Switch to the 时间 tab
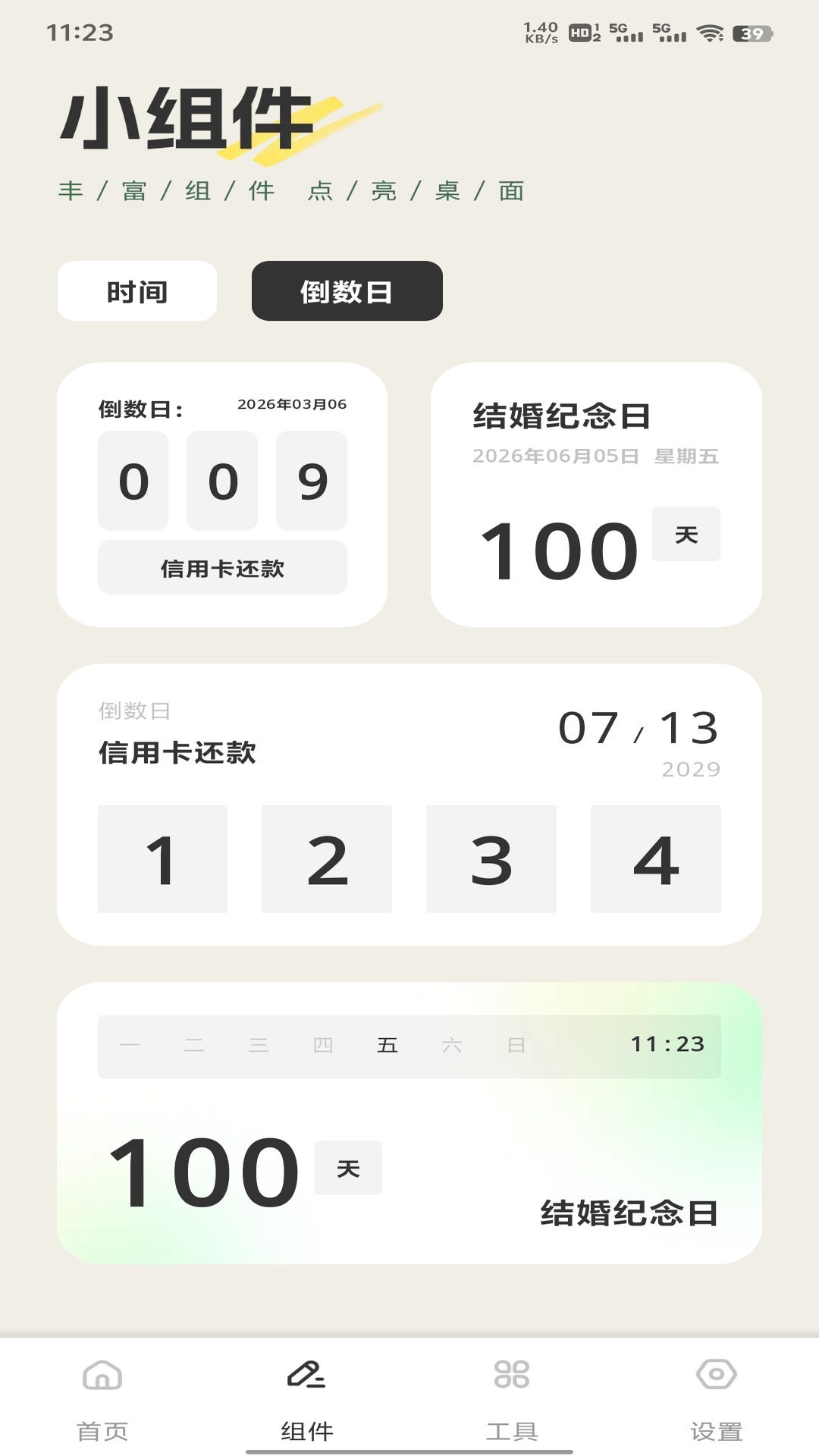The image size is (819, 1456). pos(136,291)
